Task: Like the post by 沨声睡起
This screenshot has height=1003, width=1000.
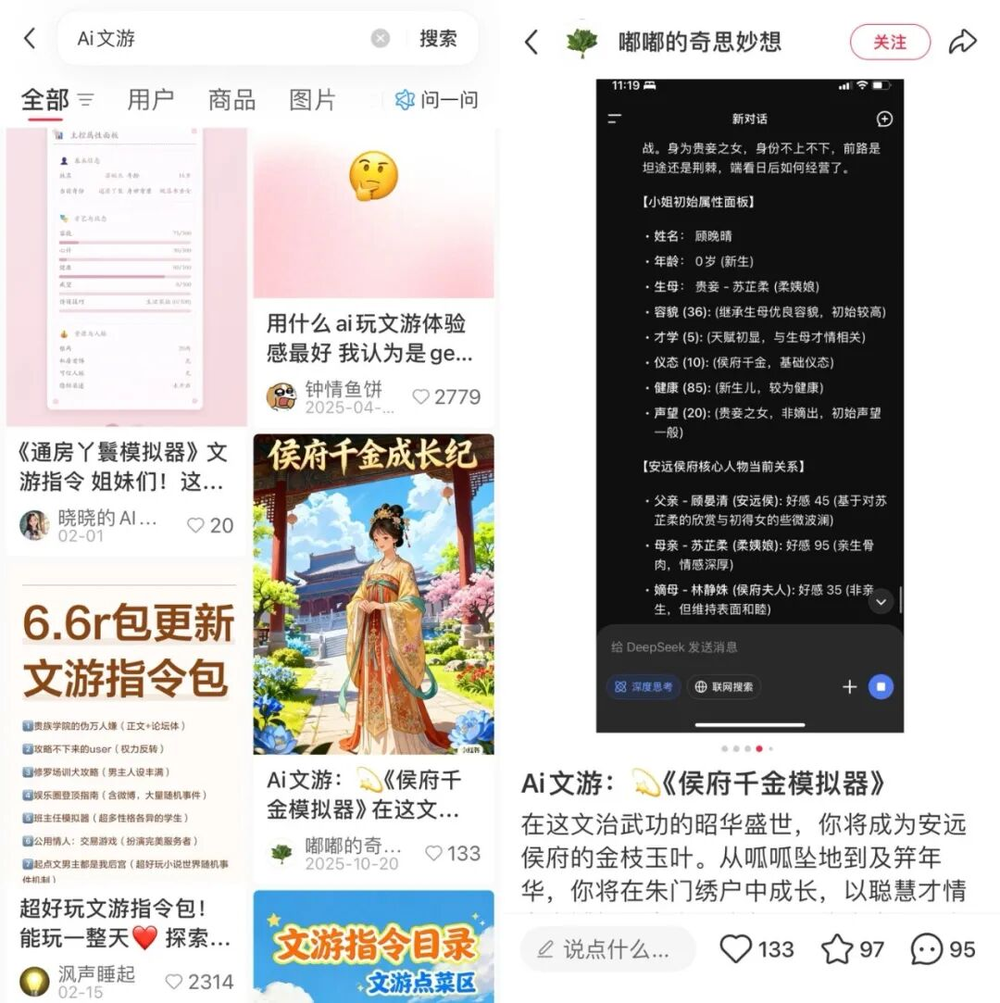Action: 175,982
